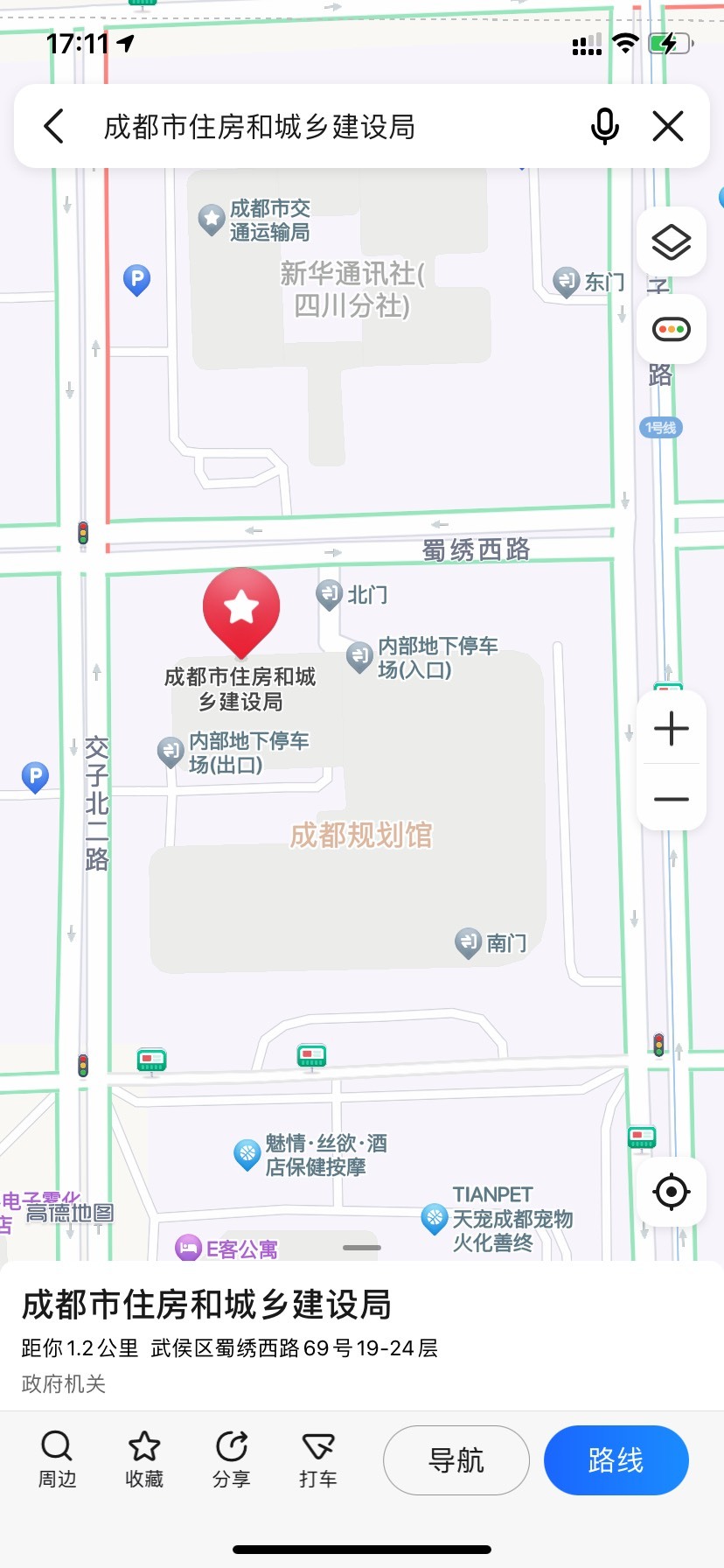This screenshot has width=724, height=1568.
Task: Tap the 北门 entrance marker
Action: (x=352, y=595)
